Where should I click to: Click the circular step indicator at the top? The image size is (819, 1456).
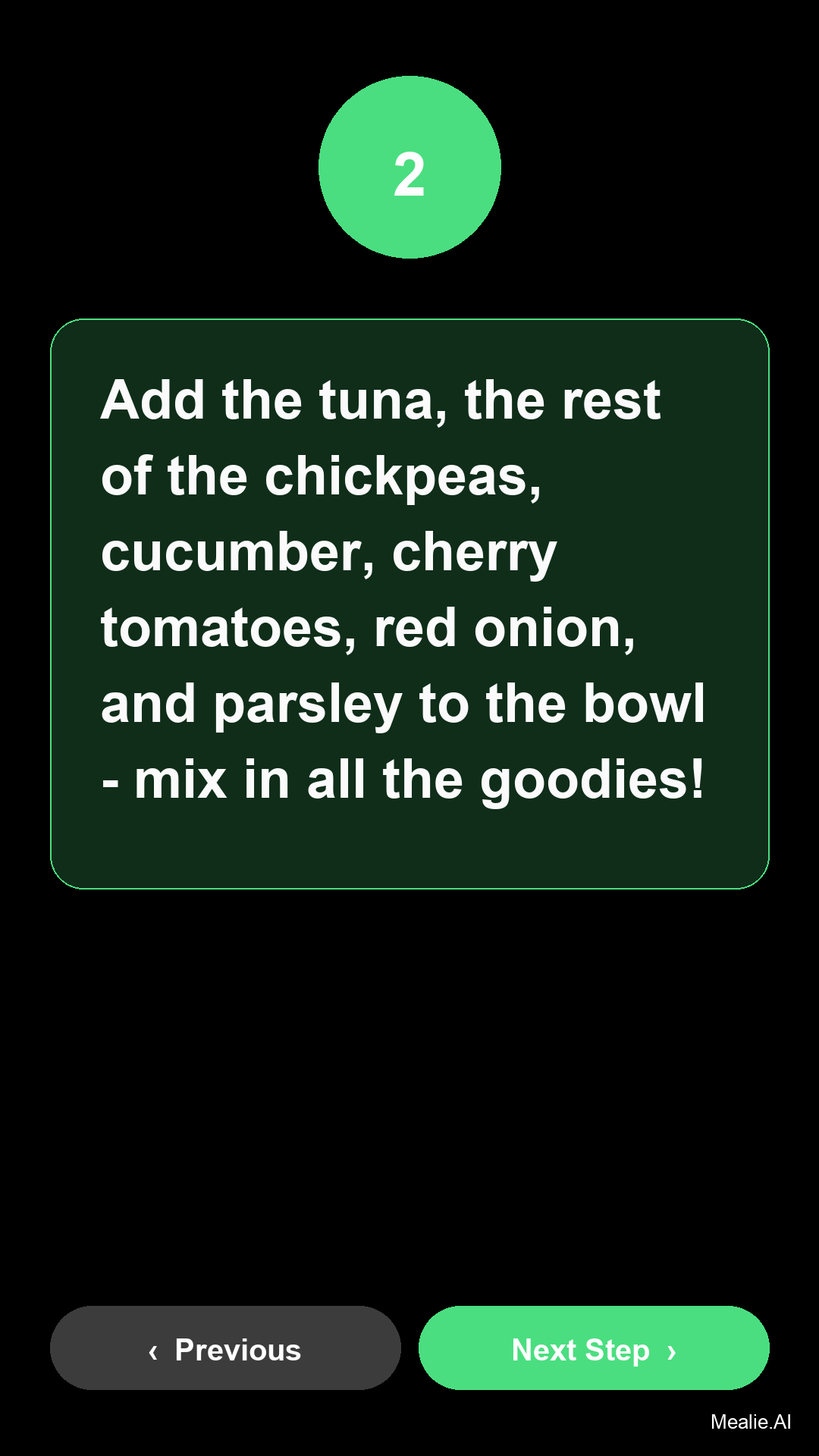coord(409,168)
